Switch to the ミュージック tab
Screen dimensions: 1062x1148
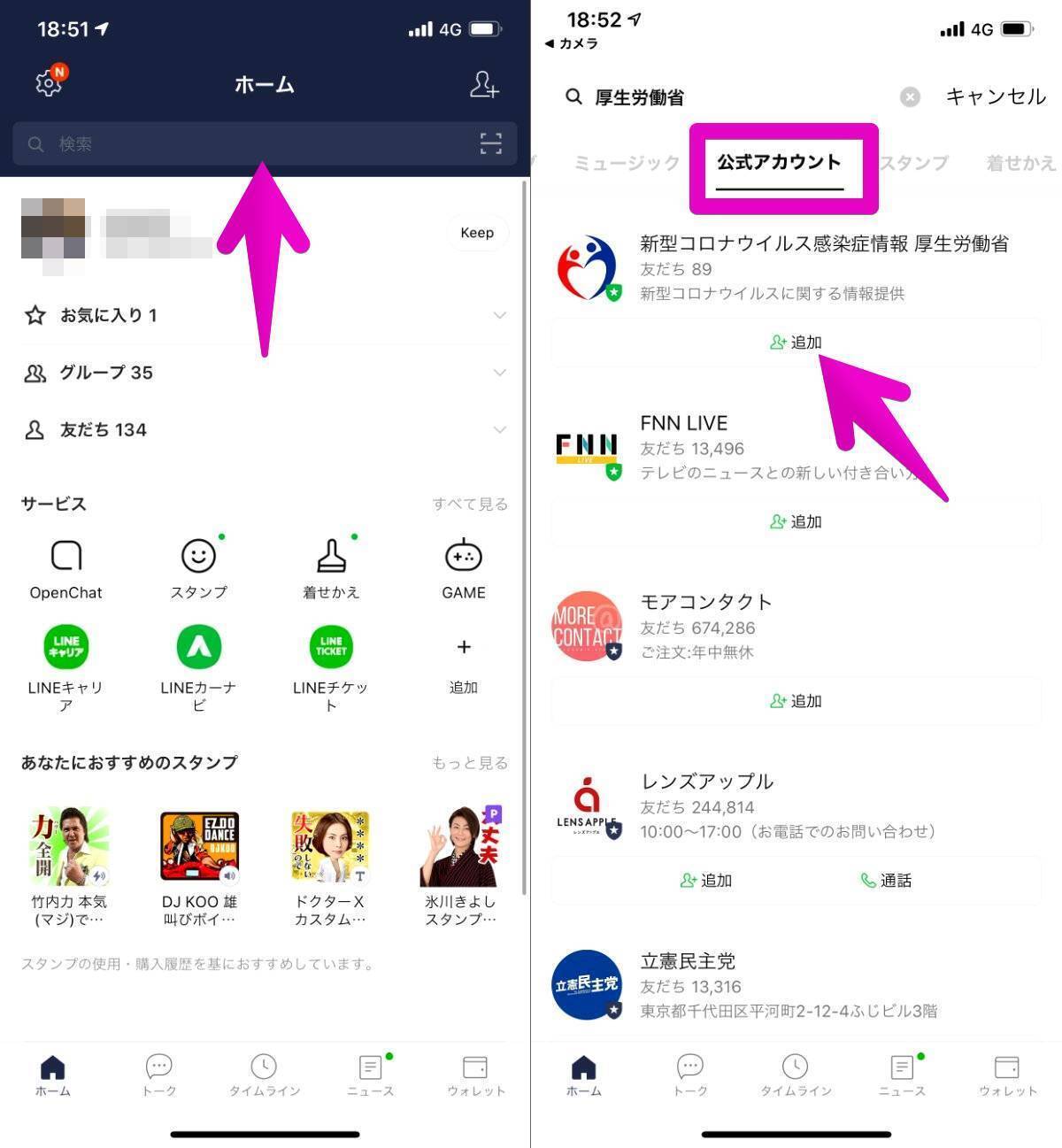(627, 163)
